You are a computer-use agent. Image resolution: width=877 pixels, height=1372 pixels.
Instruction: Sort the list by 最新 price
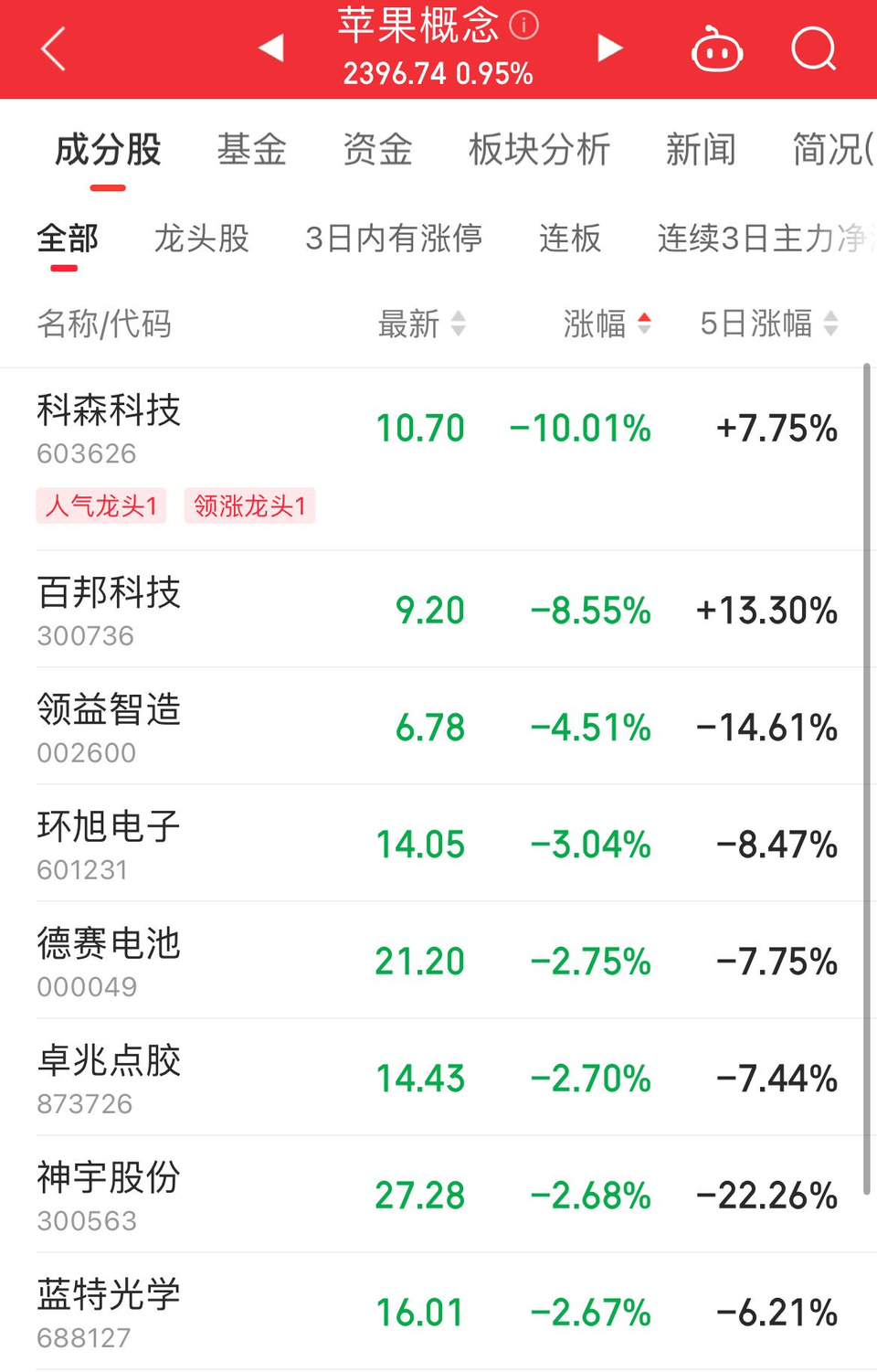tap(421, 324)
